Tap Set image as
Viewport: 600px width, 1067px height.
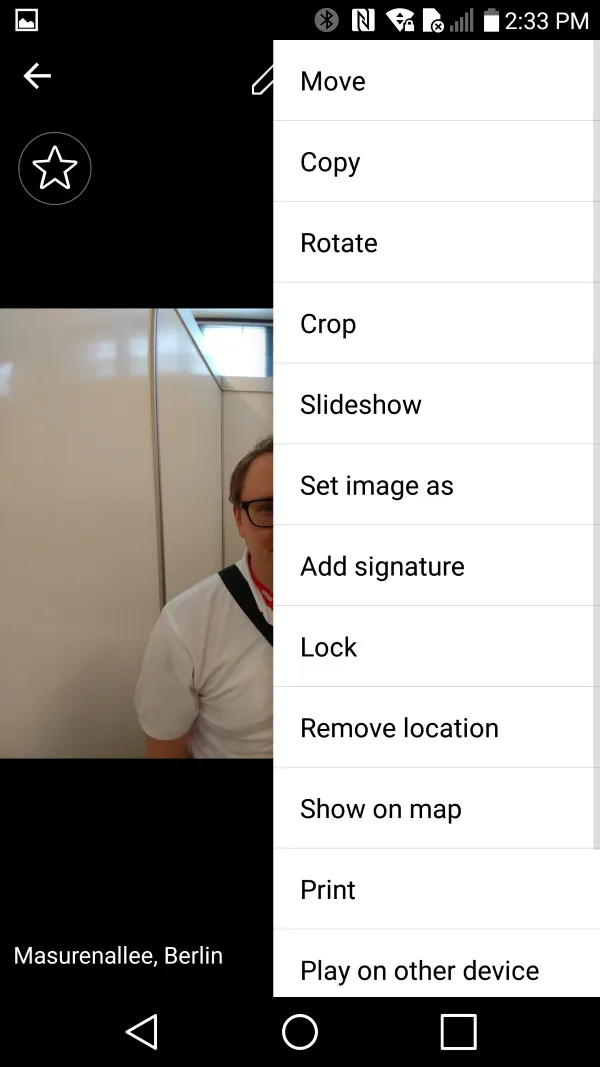click(436, 486)
